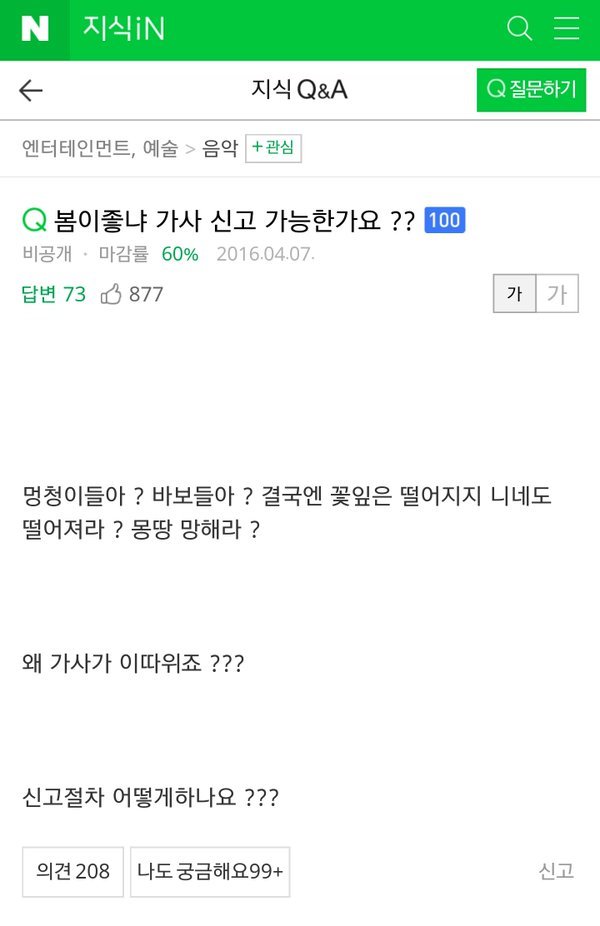Open the search icon in header
The height and width of the screenshot is (926, 600).
point(519,29)
